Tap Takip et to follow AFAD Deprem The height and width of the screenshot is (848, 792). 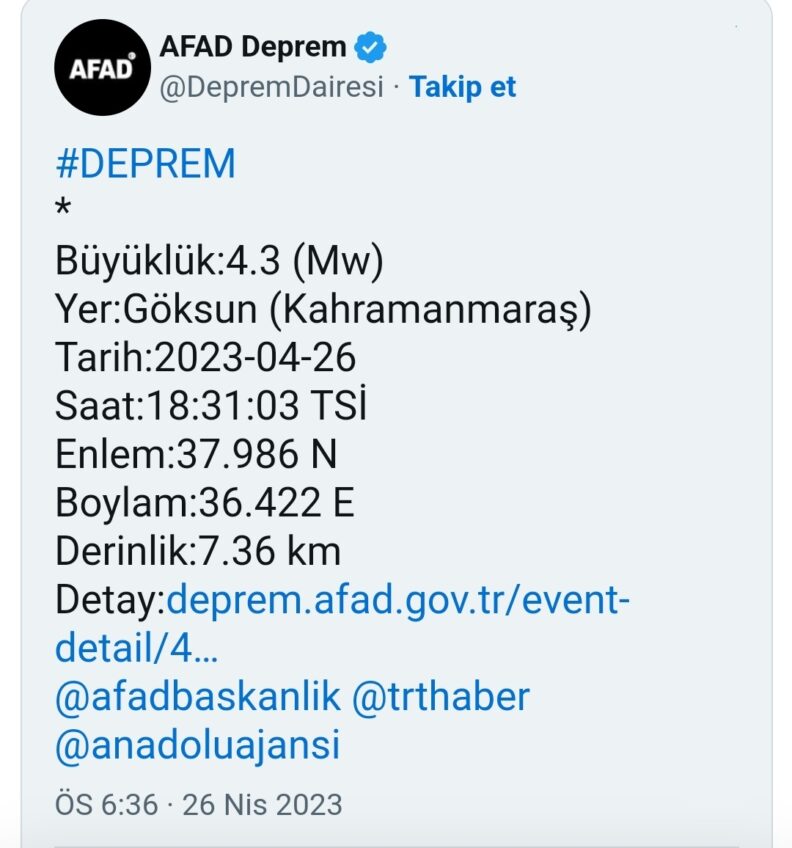point(462,87)
